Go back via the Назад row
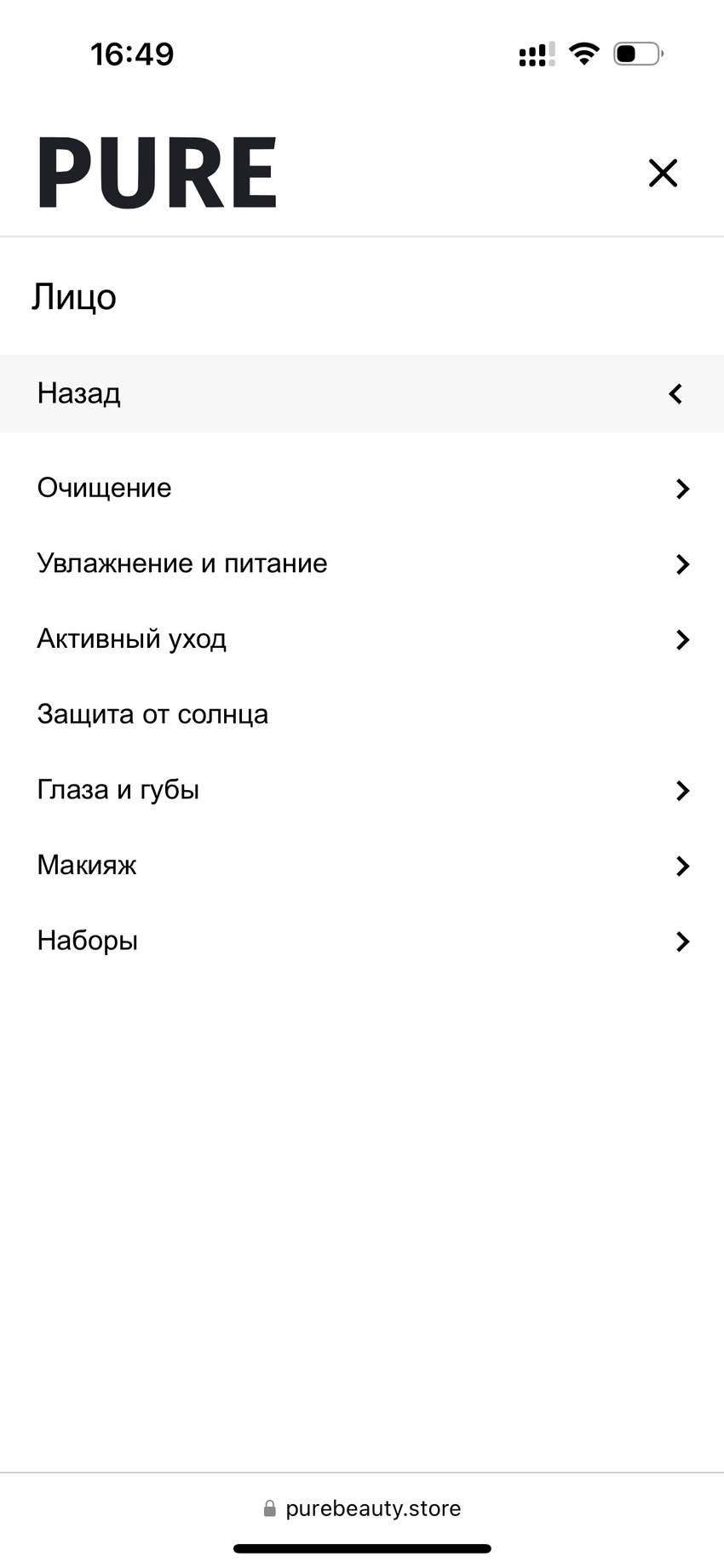 361,393
